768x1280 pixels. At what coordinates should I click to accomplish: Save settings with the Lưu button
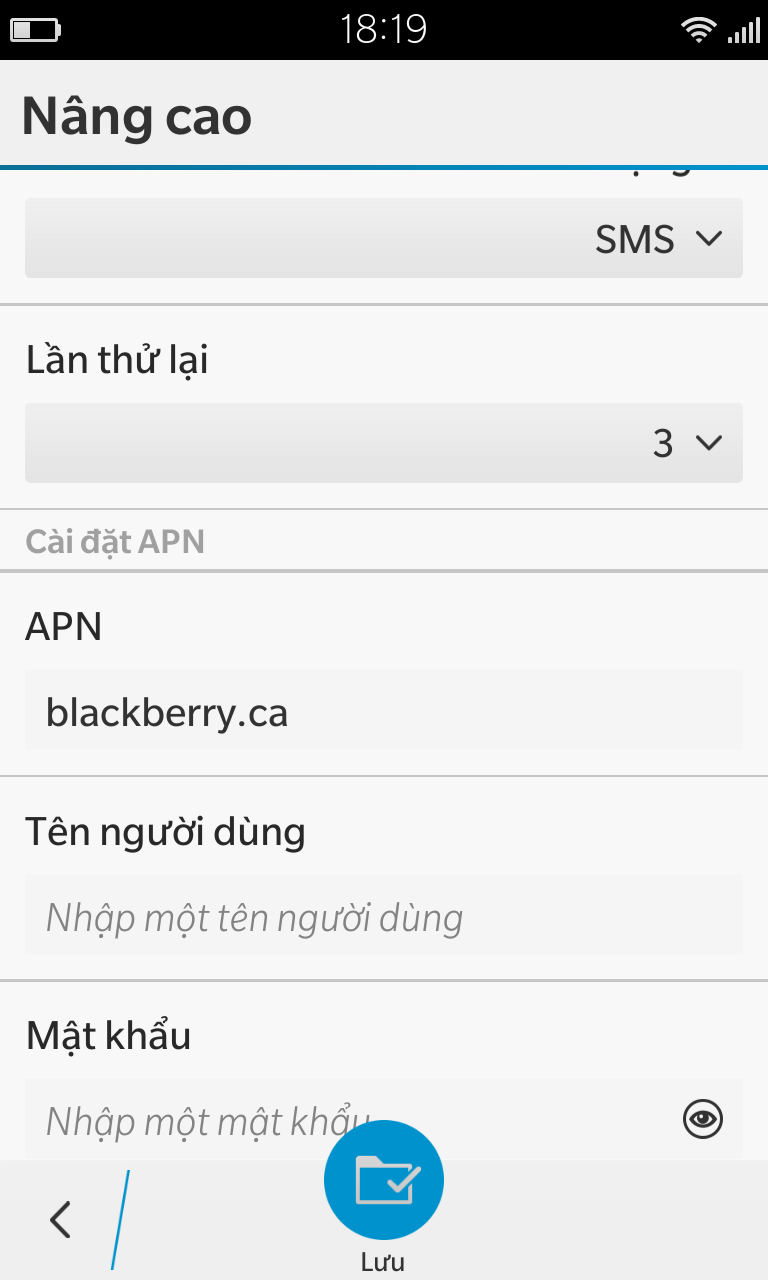pos(384,1182)
